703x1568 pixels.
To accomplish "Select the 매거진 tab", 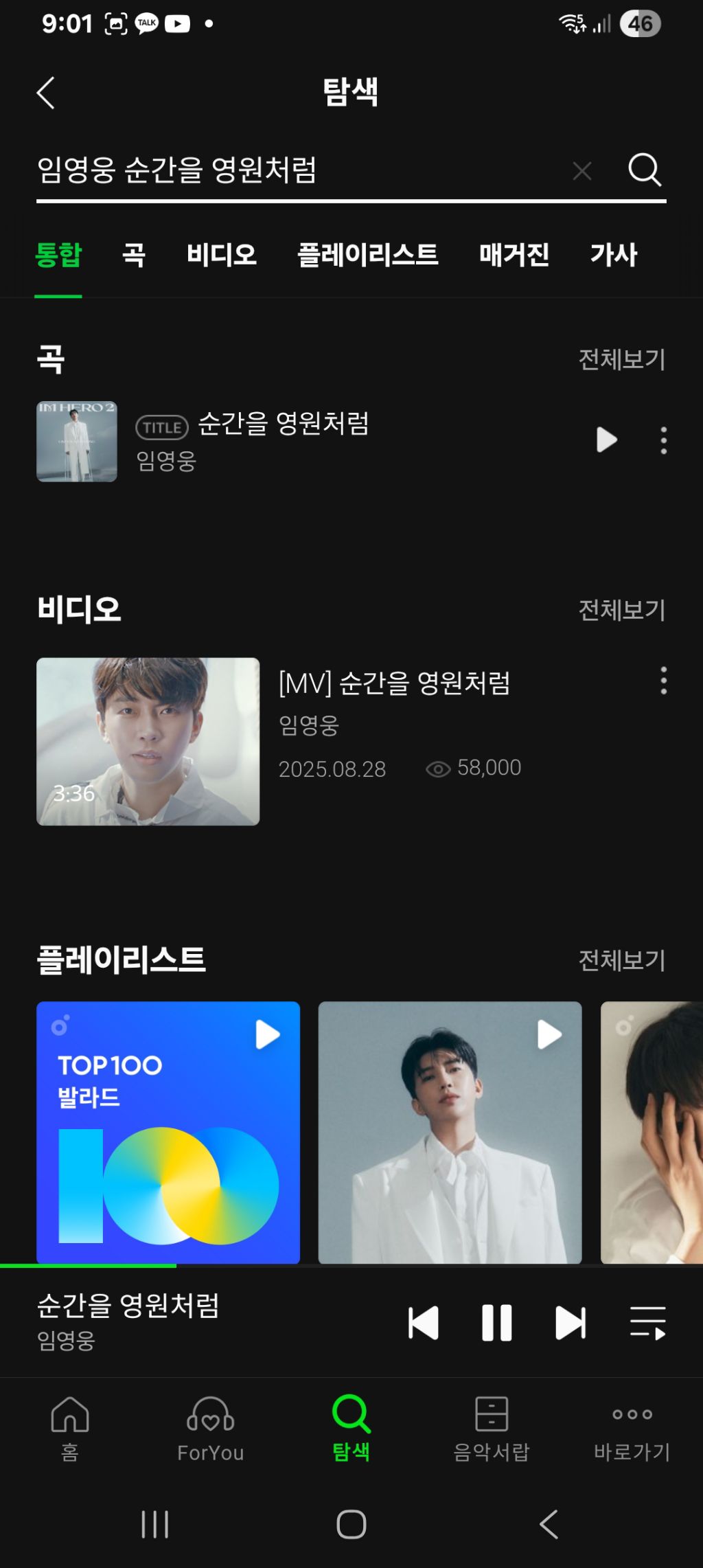I will 514,255.
